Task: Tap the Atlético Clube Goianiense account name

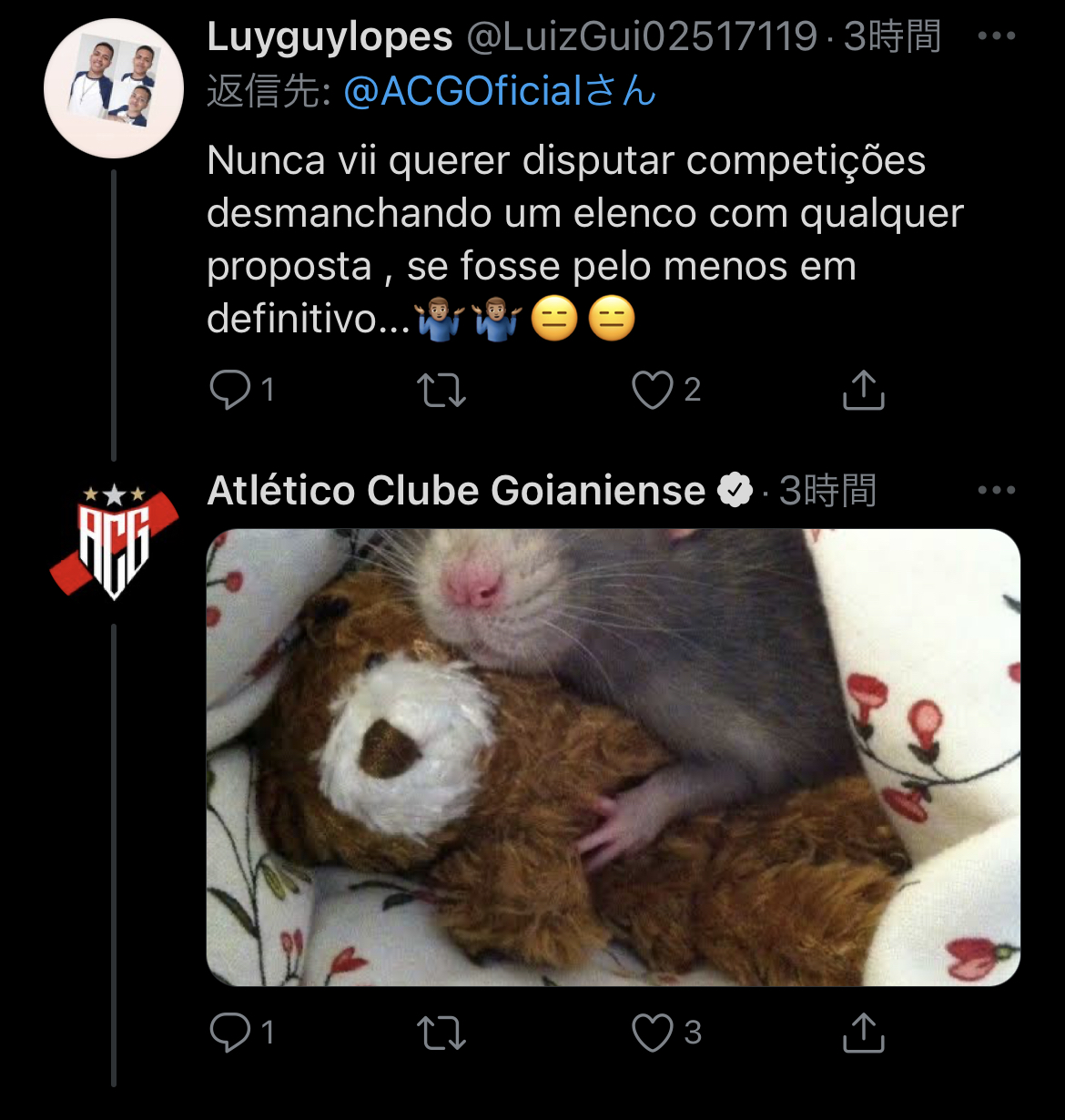Action: [x=456, y=490]
